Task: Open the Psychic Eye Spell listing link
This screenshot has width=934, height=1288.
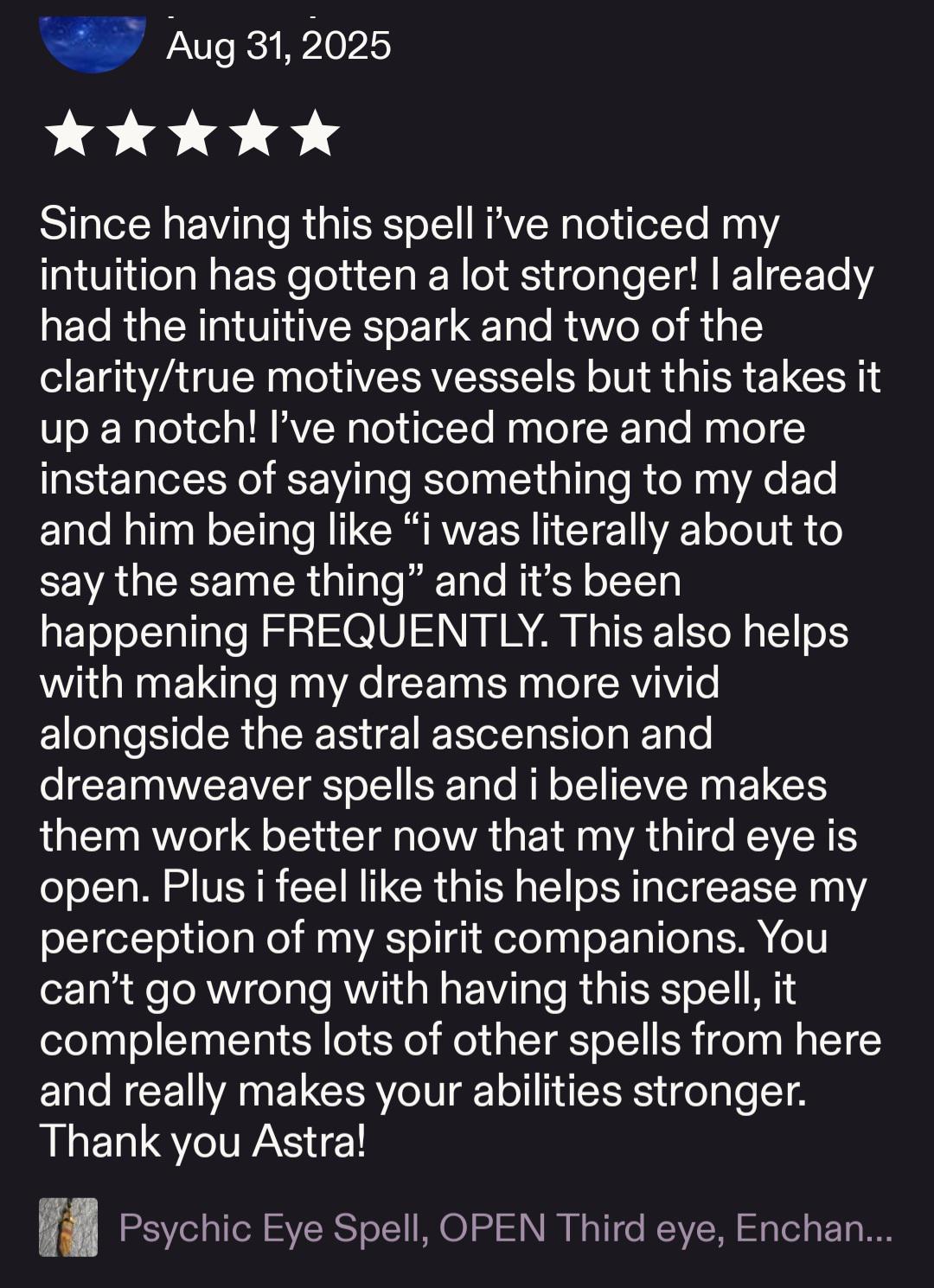Action: point(504,1227)
